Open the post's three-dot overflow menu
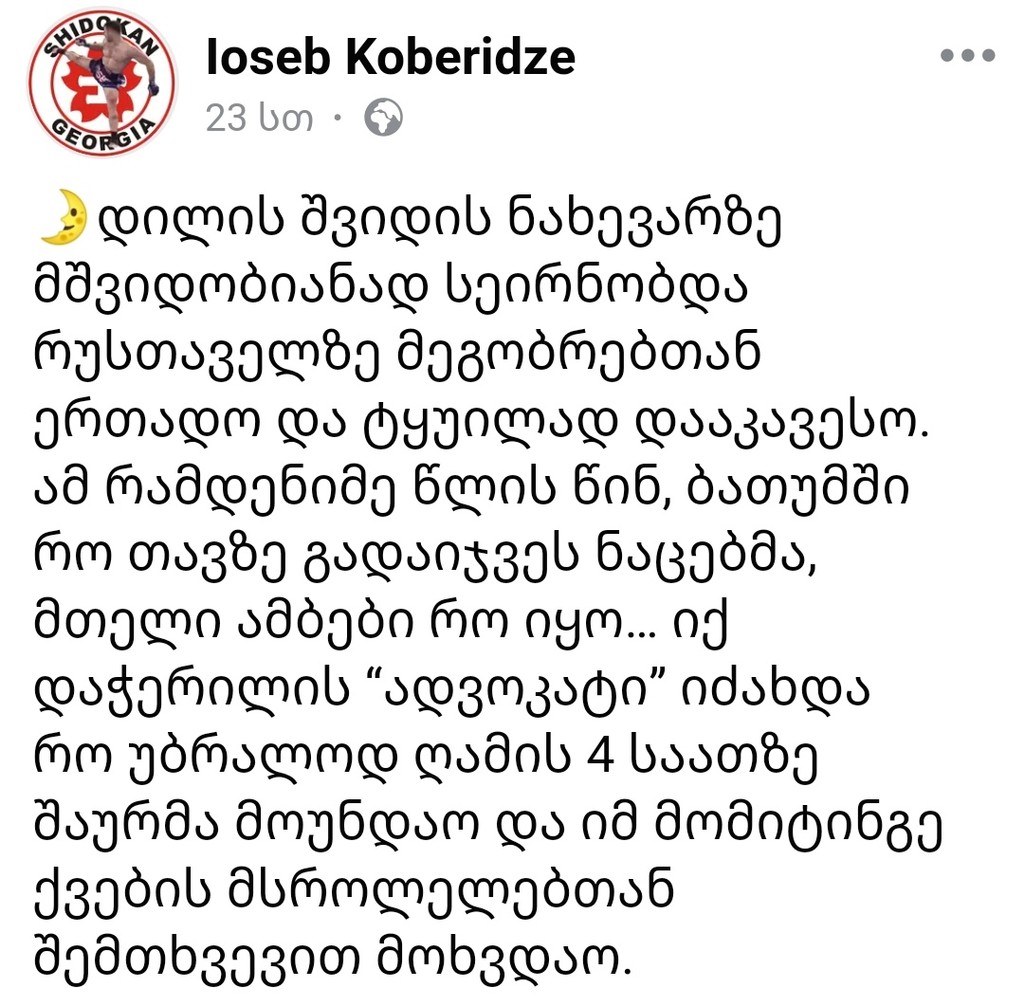 (x=968, y=57)
